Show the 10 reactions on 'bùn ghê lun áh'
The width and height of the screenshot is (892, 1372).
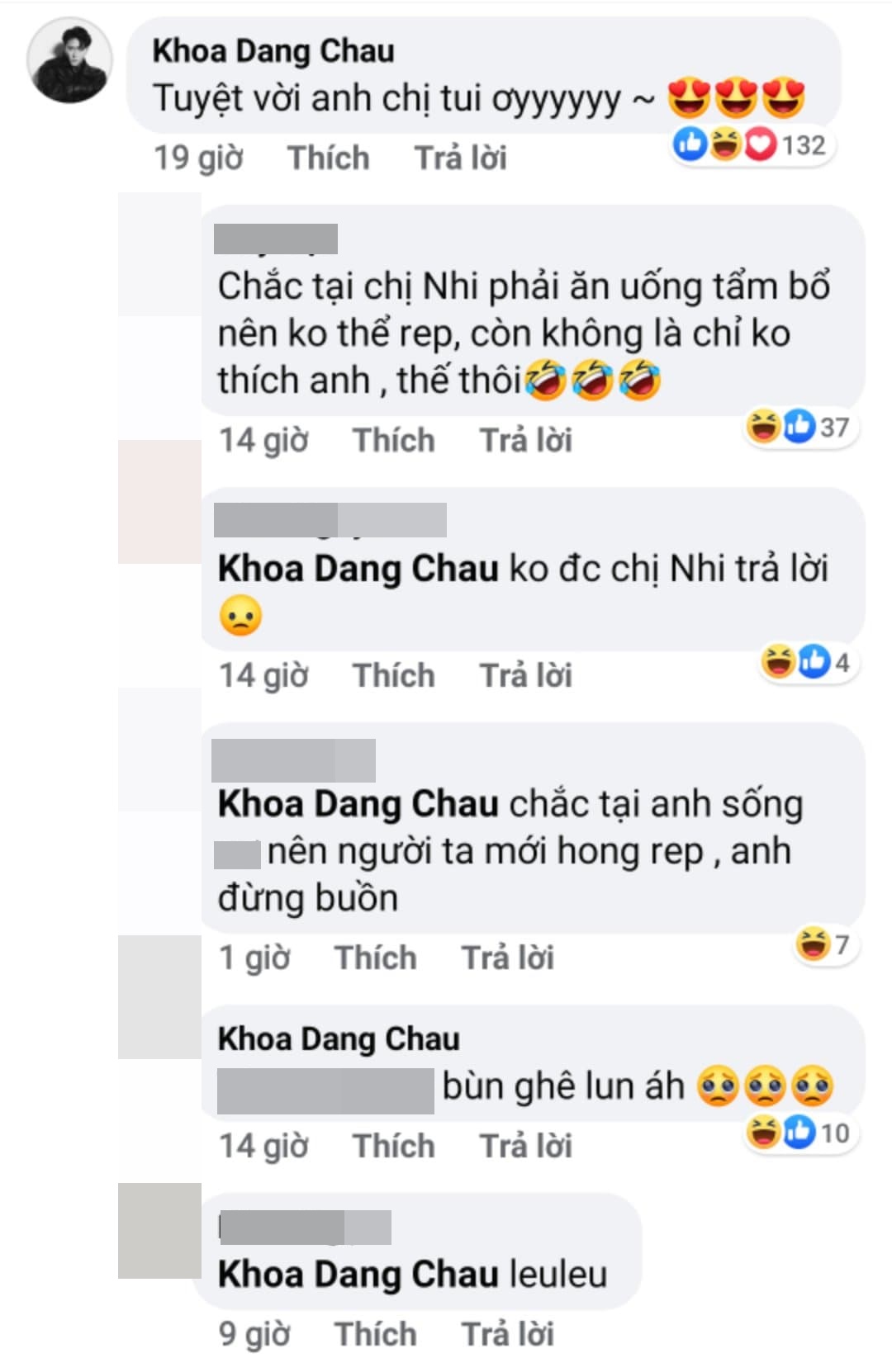798,1133
